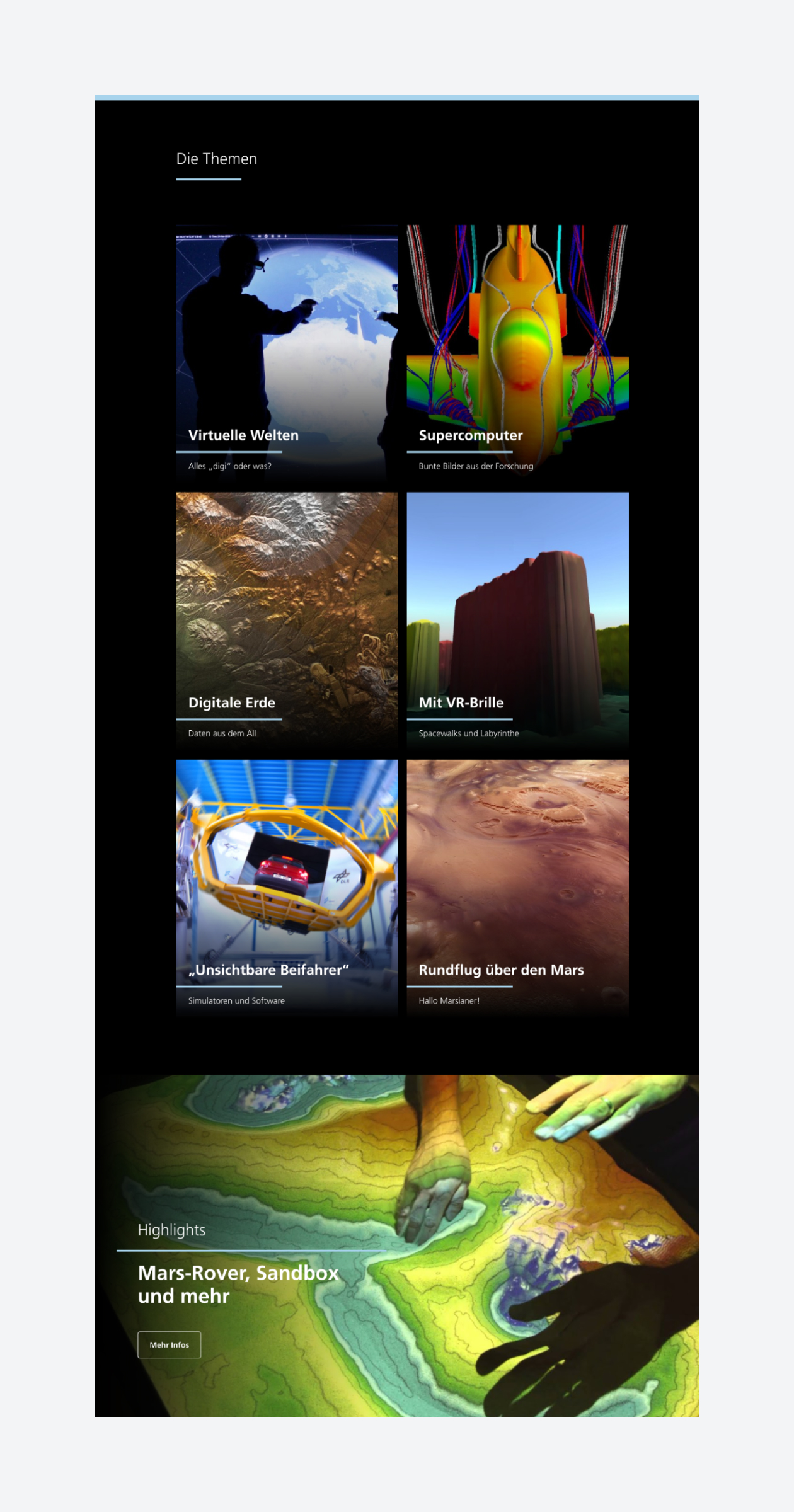Select the Digitale Erde card
Image resolution: width=794 pixels, height=1512 pixels.
coord(287,621)
